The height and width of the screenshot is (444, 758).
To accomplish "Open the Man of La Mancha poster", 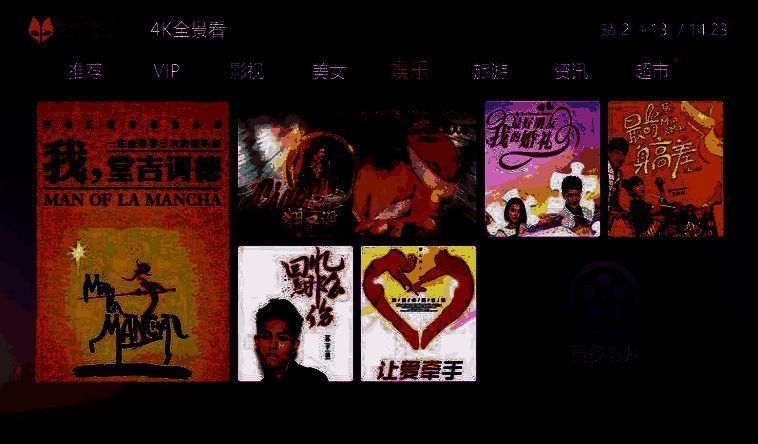I will point(132,242).
